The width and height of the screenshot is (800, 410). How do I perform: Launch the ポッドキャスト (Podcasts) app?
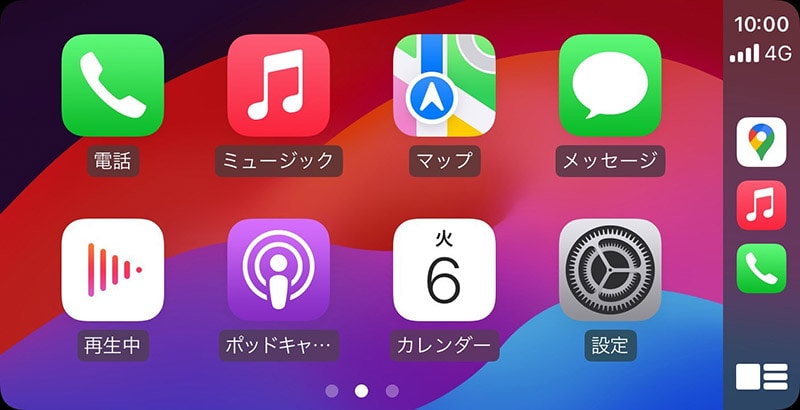(278, 270)
